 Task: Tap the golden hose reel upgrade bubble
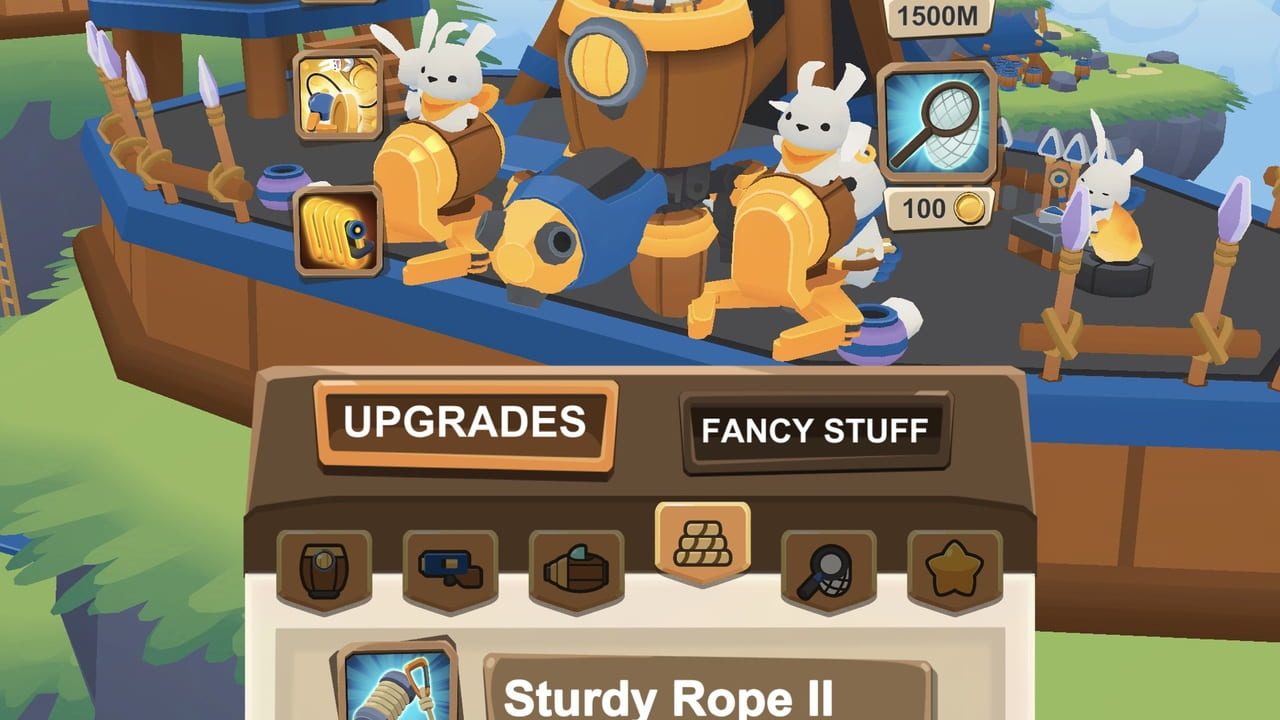point(339,94)
